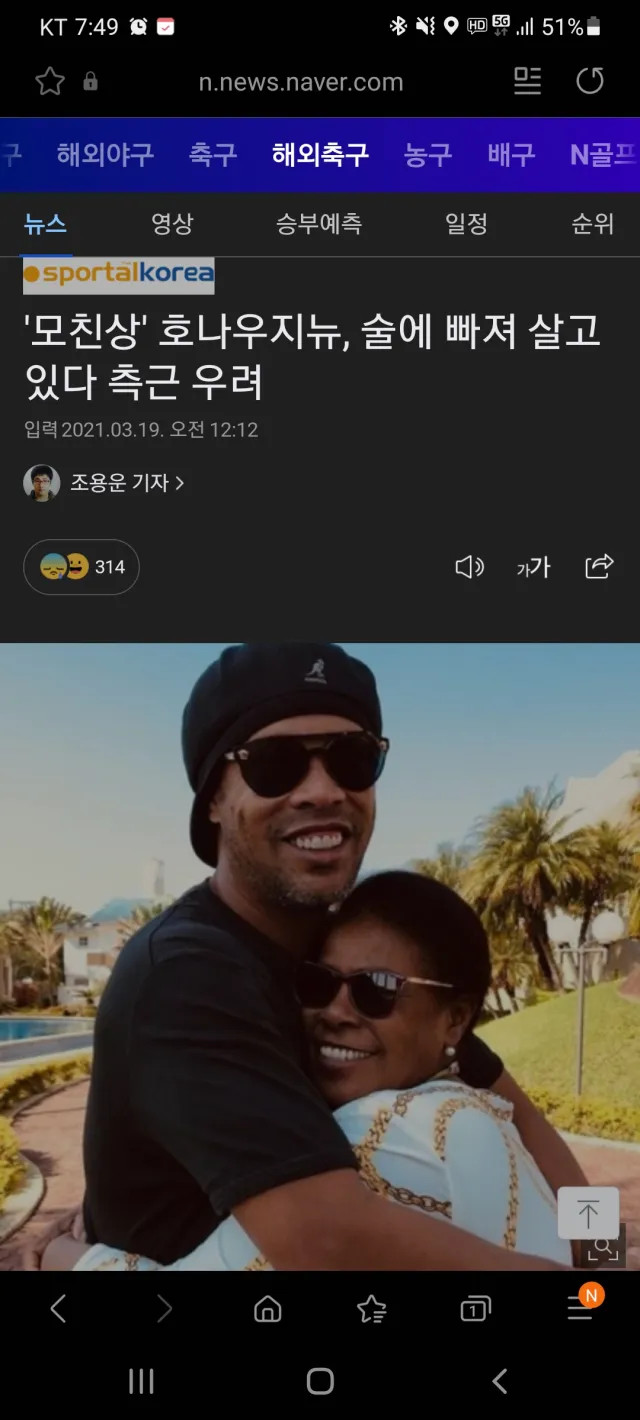Switch to the 해외야구 category
The width and height of the screenshot is (640, 1420).
tap(105, 154)
